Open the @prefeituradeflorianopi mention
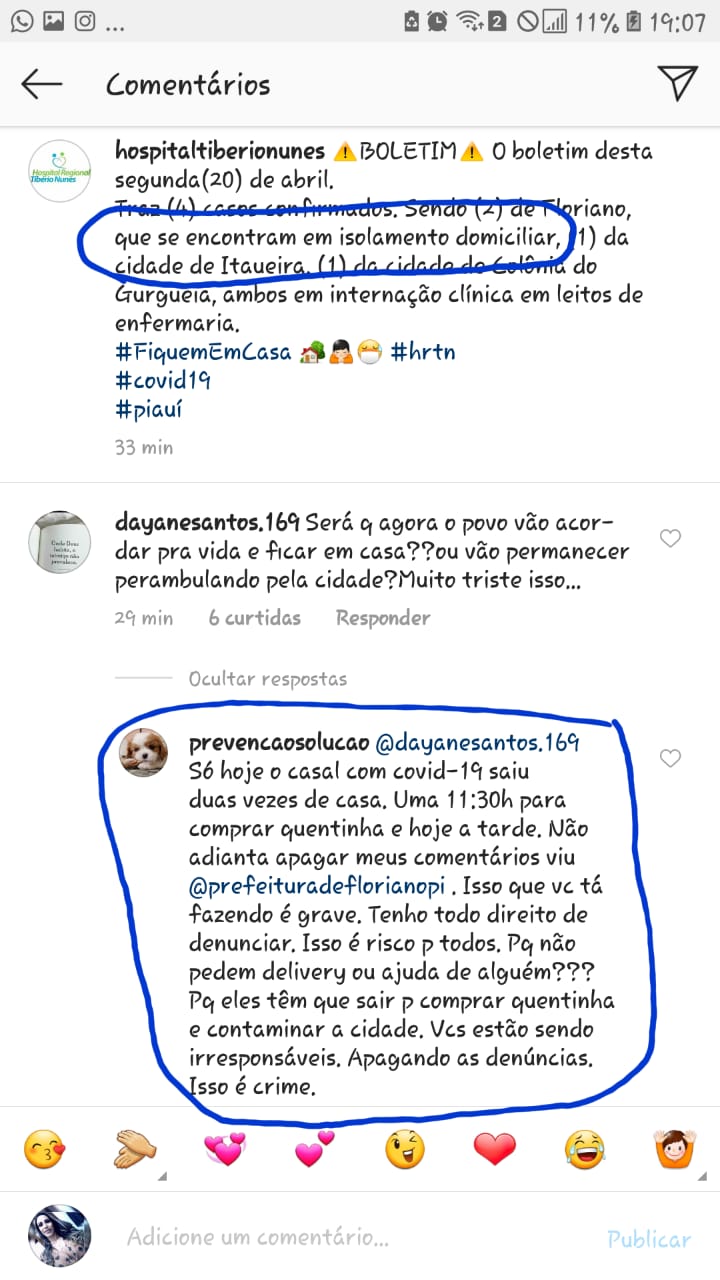 click(322, 886)
